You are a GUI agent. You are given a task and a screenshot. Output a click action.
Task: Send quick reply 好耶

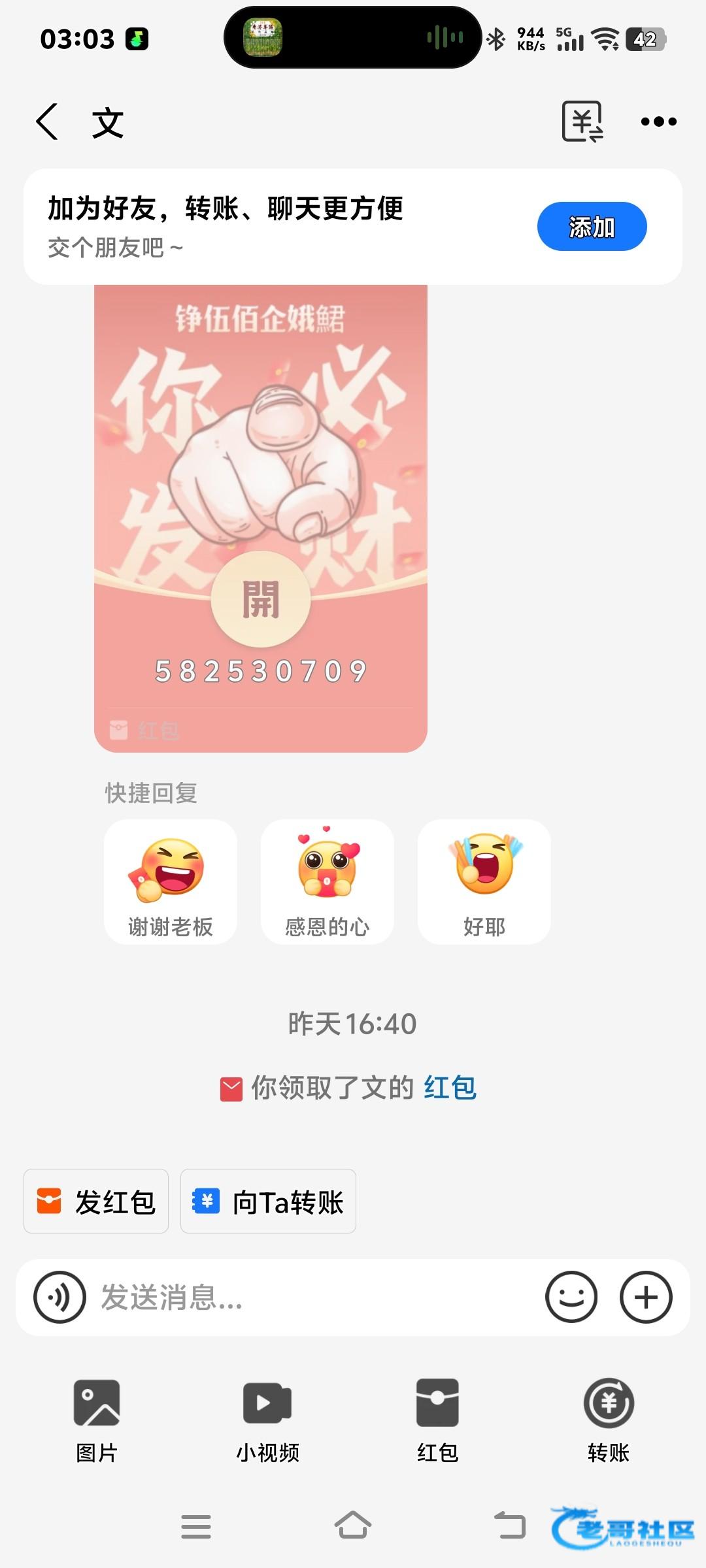click(484, 881)
